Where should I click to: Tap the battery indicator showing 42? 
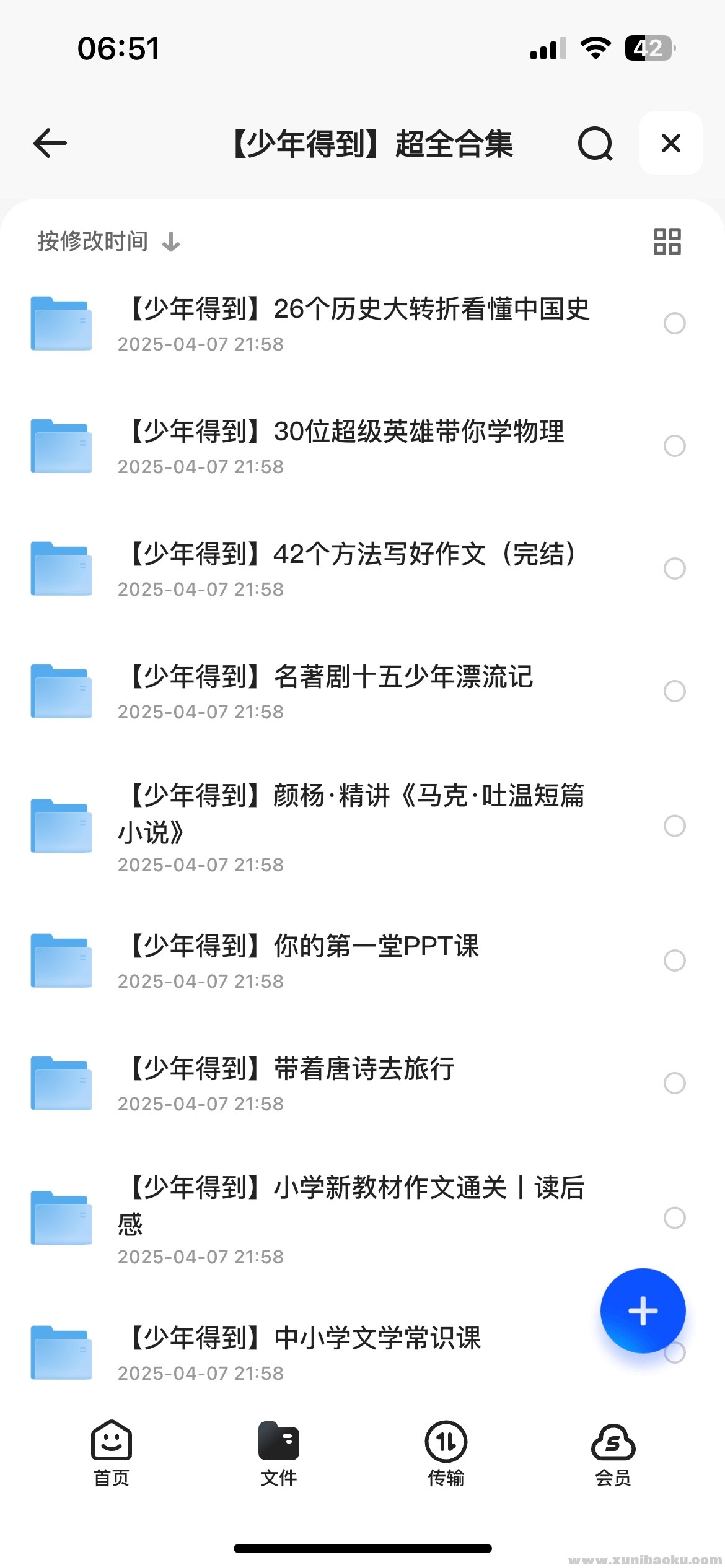649,47
